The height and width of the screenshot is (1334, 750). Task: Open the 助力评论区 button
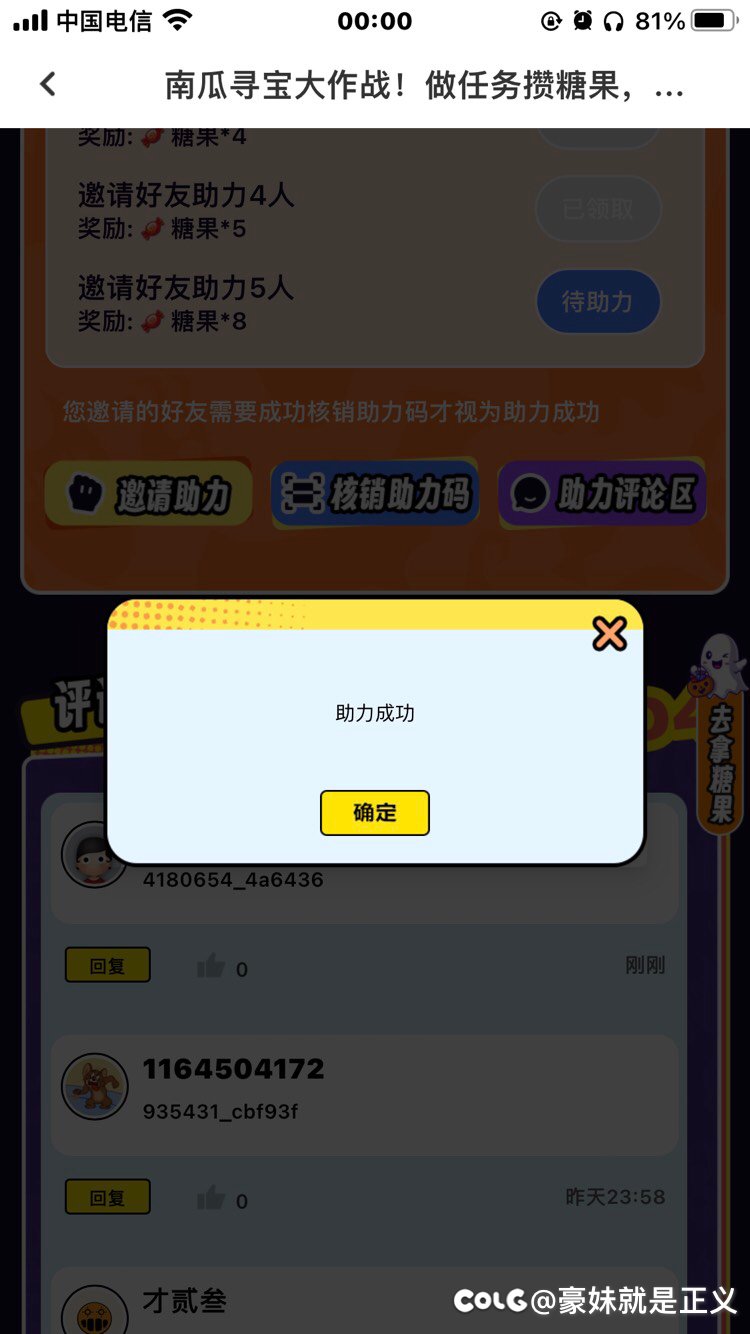[x=602, y=493]
